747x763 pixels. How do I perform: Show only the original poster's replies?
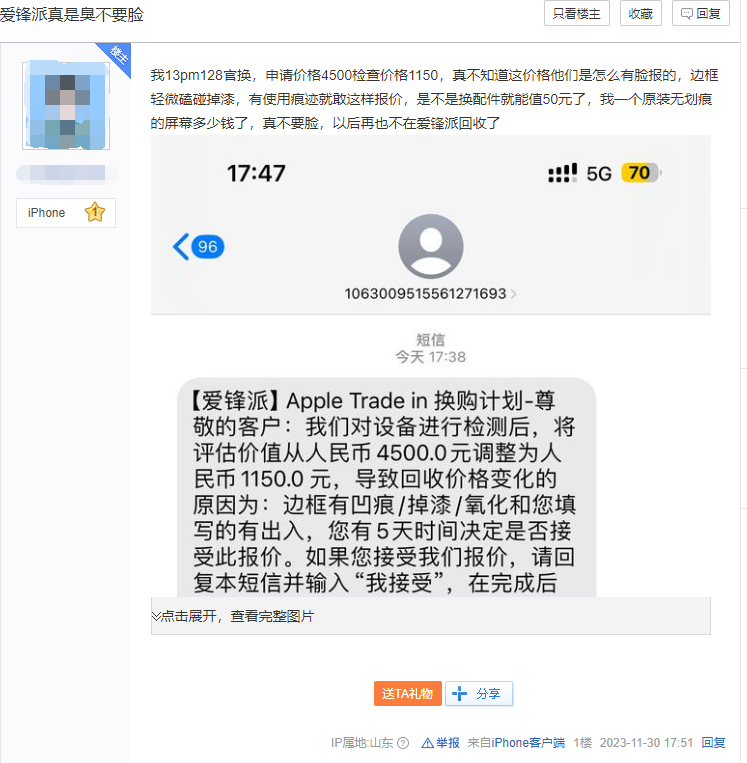[576, 13]
